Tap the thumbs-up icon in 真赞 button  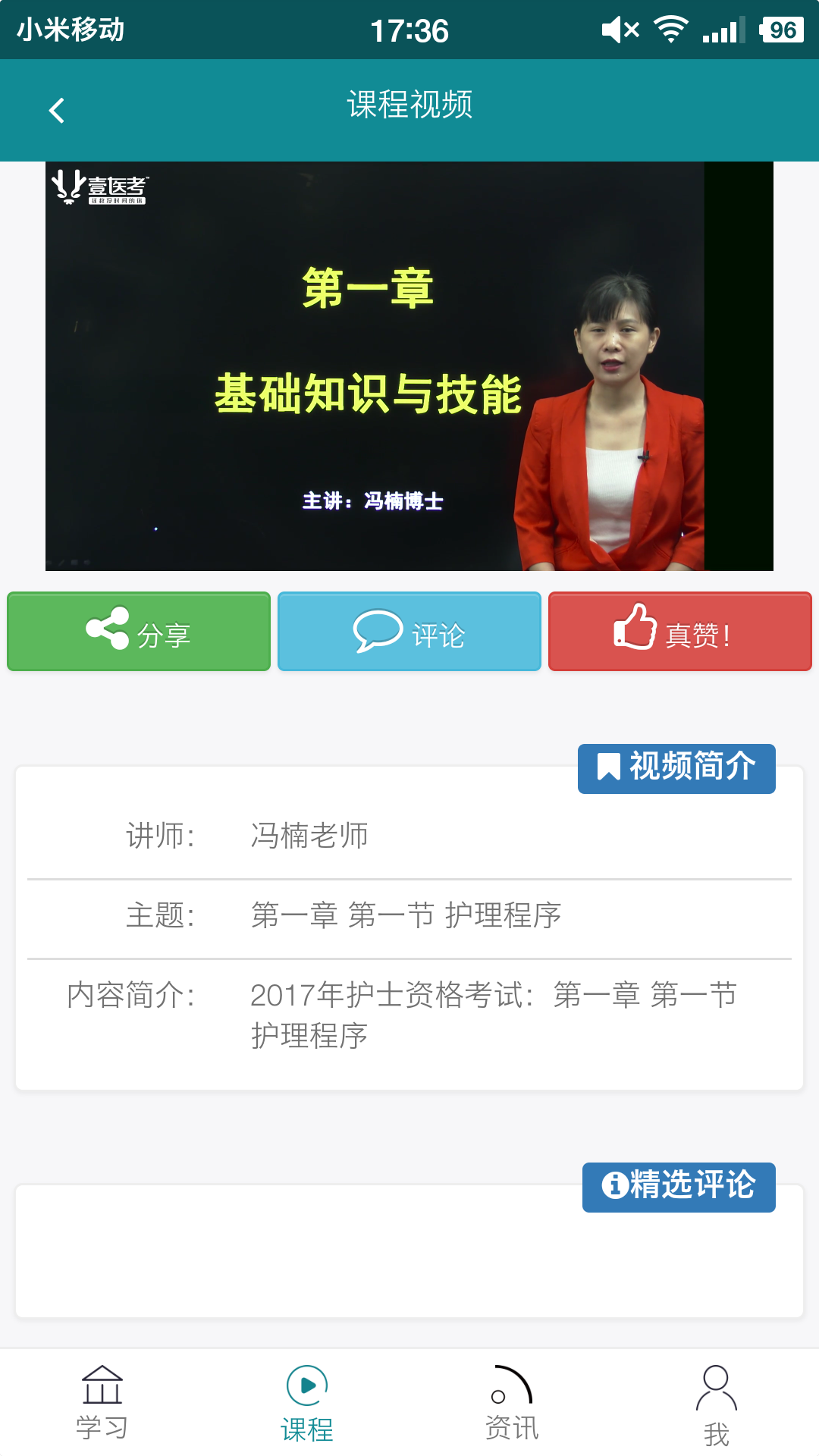(637, 628)
